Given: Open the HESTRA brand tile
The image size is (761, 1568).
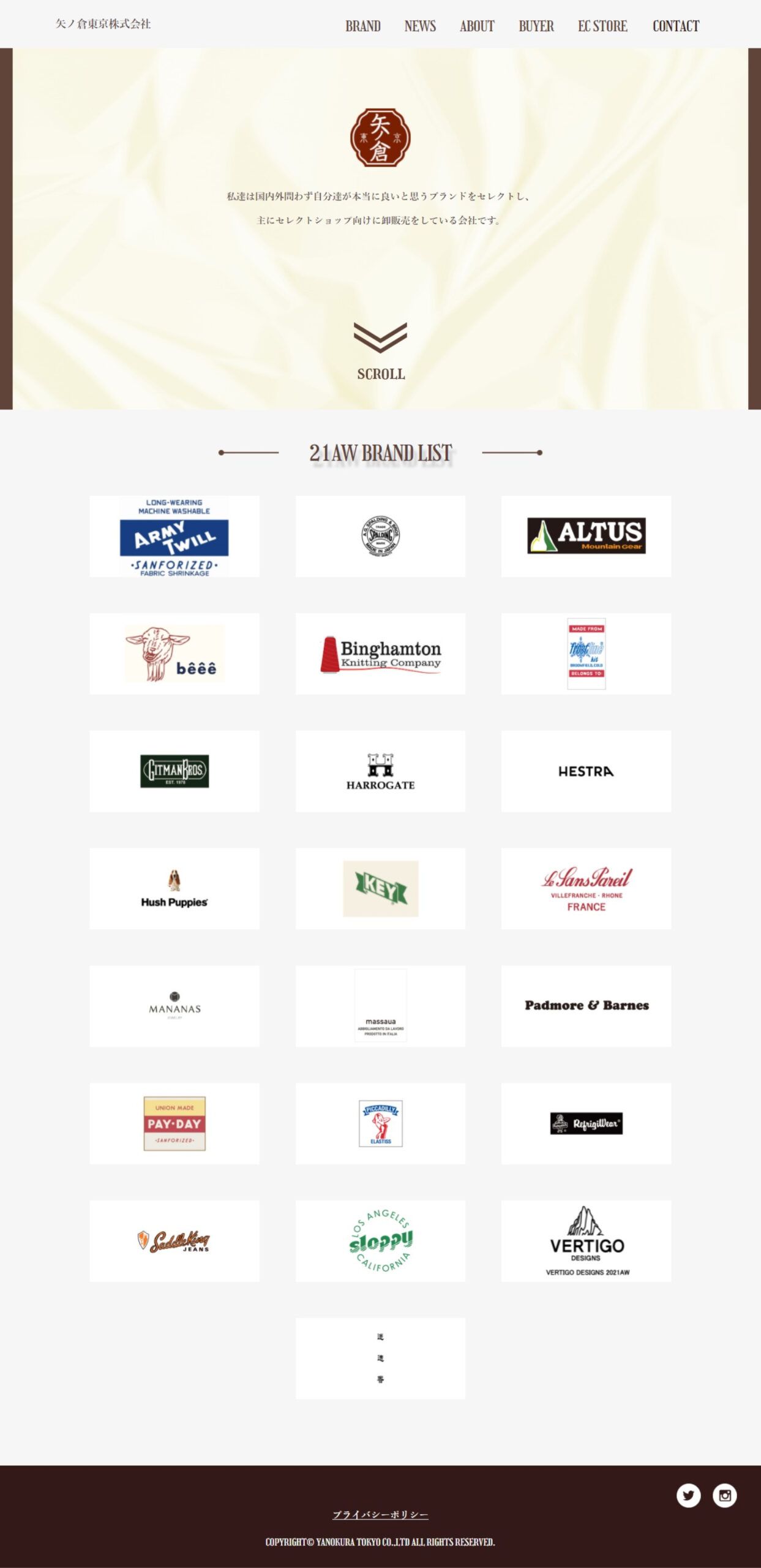Looking at the screenshot, I should pos(586,771).
